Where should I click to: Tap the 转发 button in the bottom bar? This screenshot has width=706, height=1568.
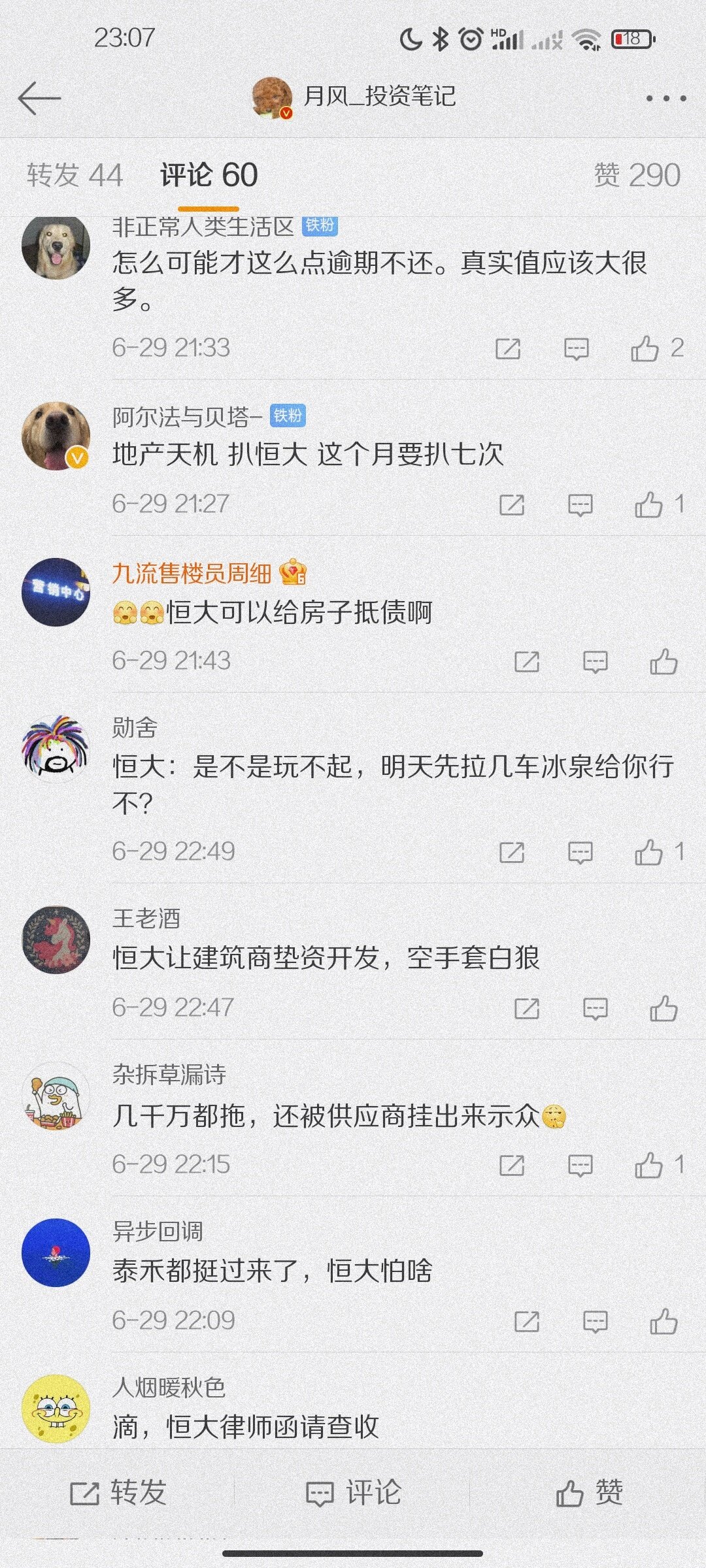coord(118,1492)
